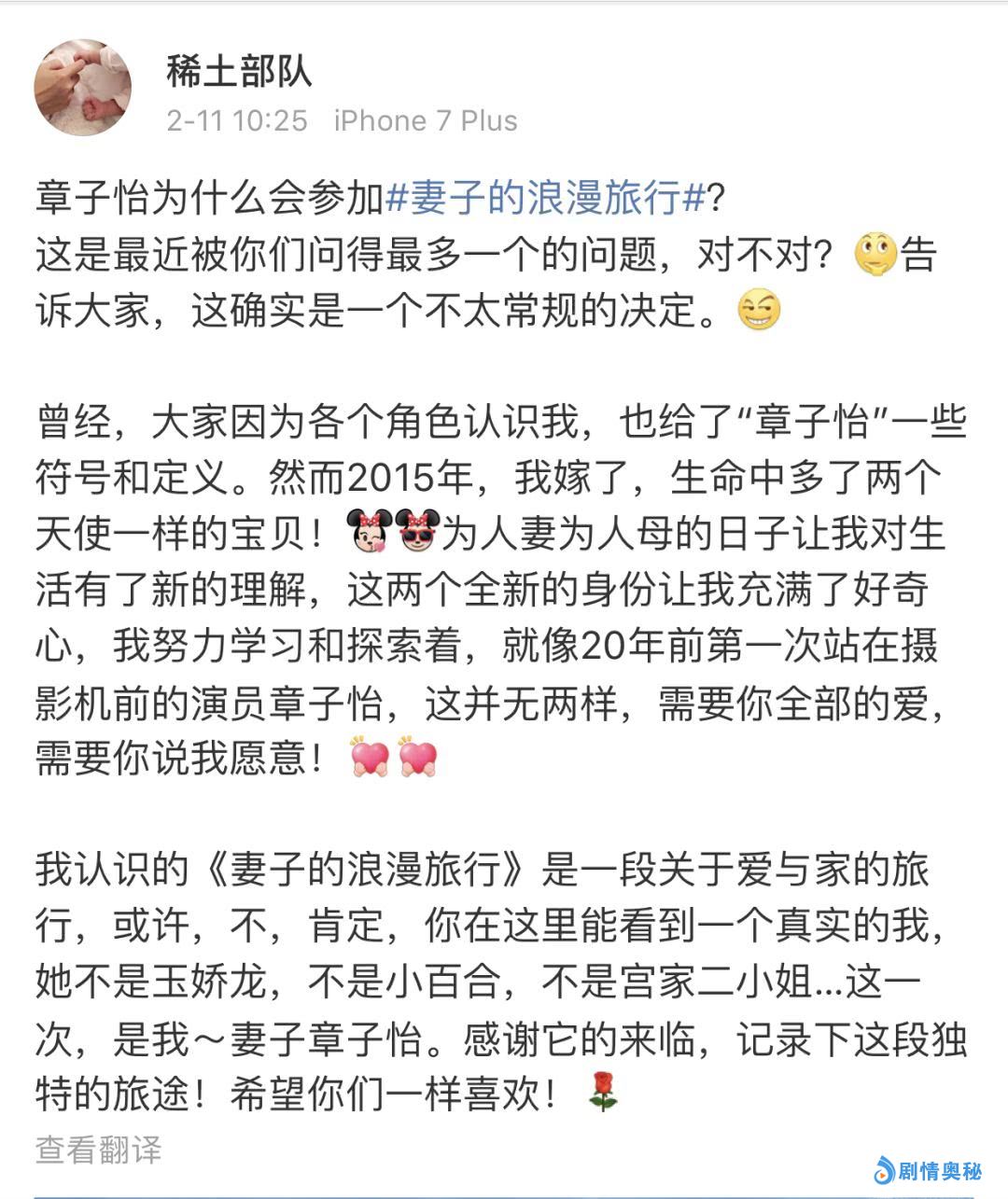Image resolution: width=1008 pixels, height=1199 pixels.
Task: Open the avatar of 稀土部队
Action: click(x=82, y=89)
